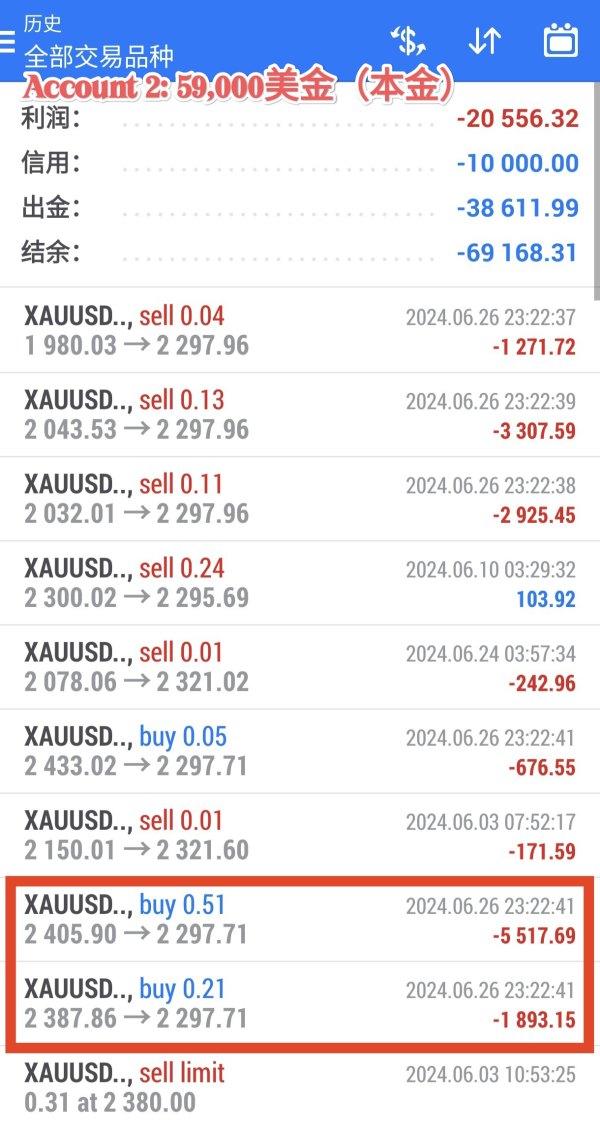Image resolution: width=600 pixels, height=1128 pixels.
Task: Open the XAUUSD buy 0.05 trade
Action: (x=300, y=751)
